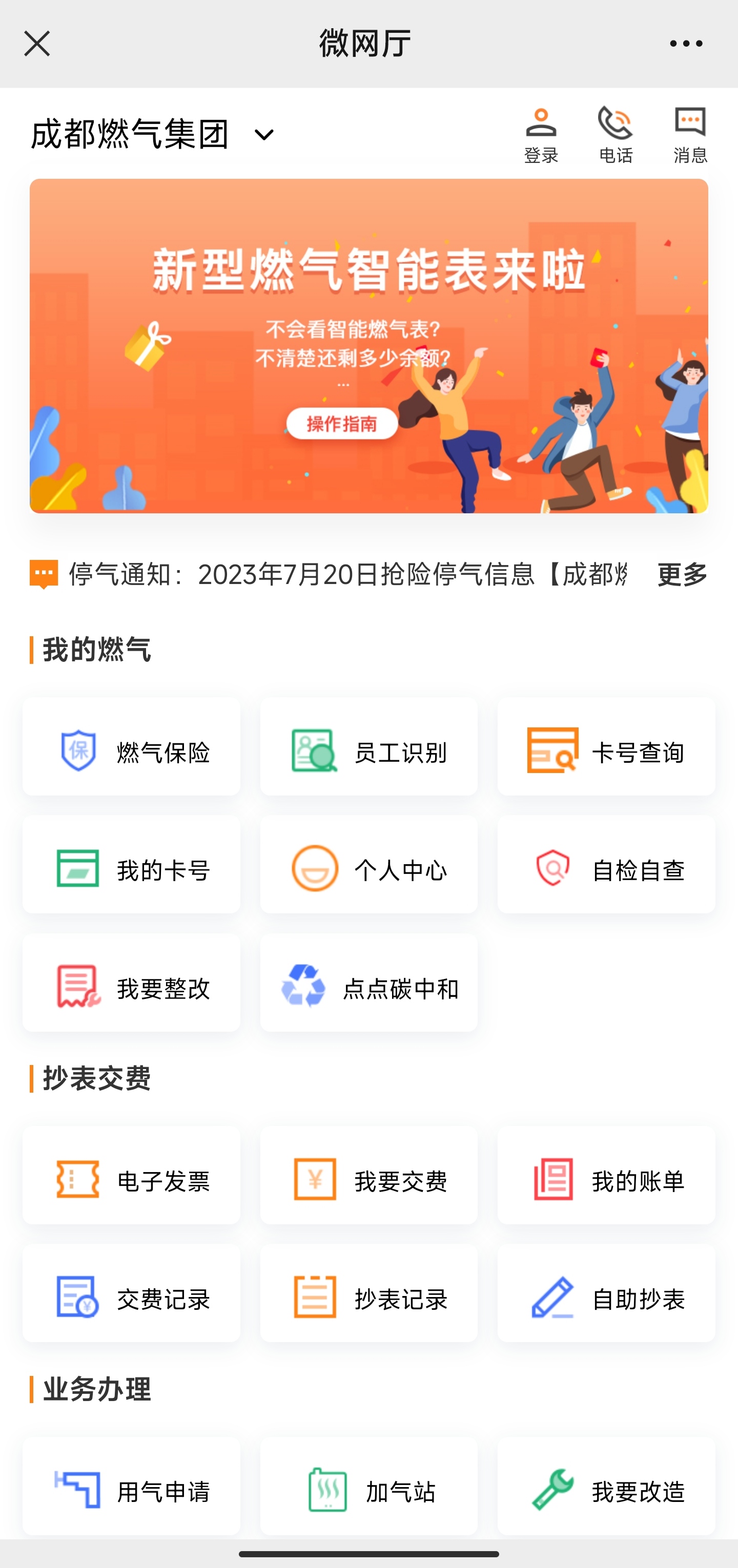This screenshot has height=1568, width=738.
Task: Select 员工识别 staff identification
Action: click(x=369, y=746)
